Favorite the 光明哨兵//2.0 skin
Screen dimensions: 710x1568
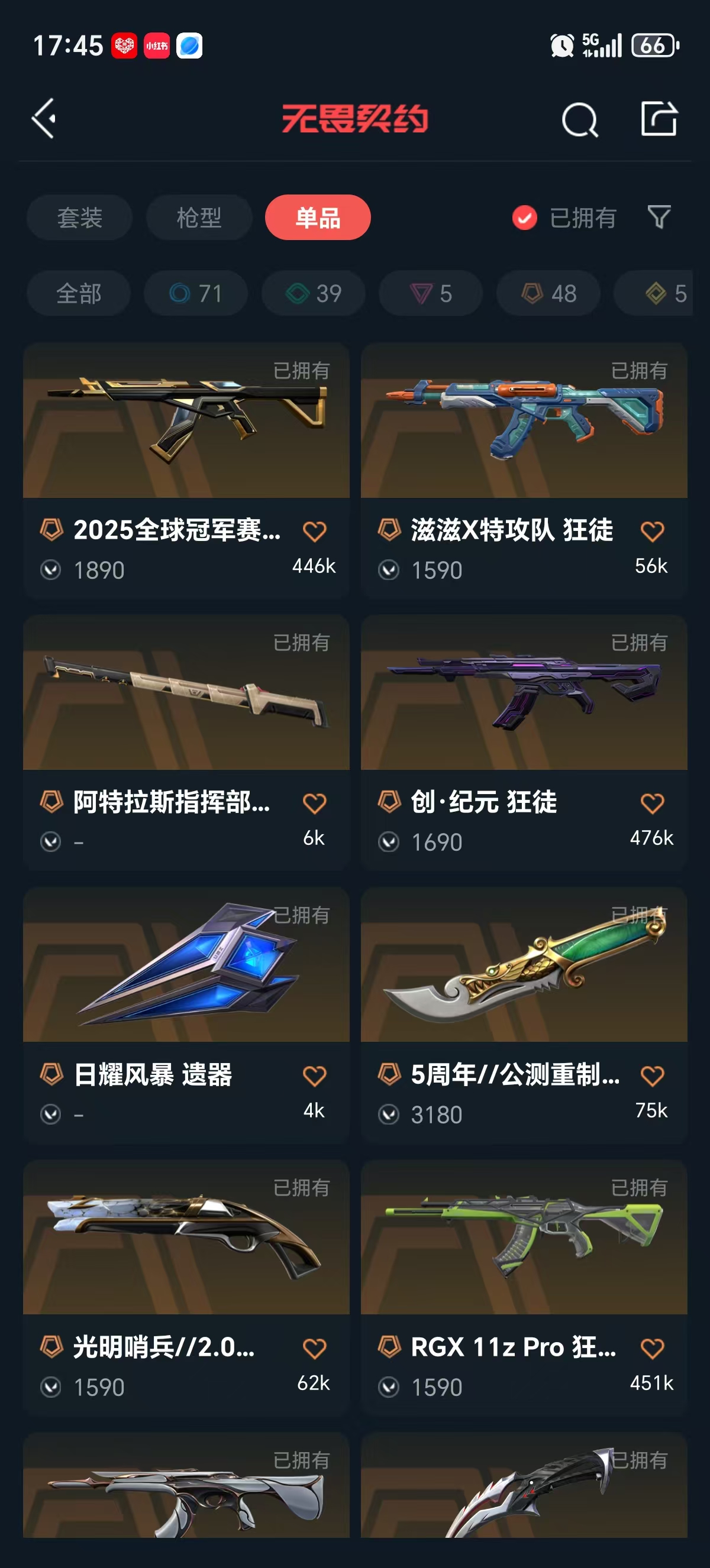pyautogui.click(x=314, y=1347)
